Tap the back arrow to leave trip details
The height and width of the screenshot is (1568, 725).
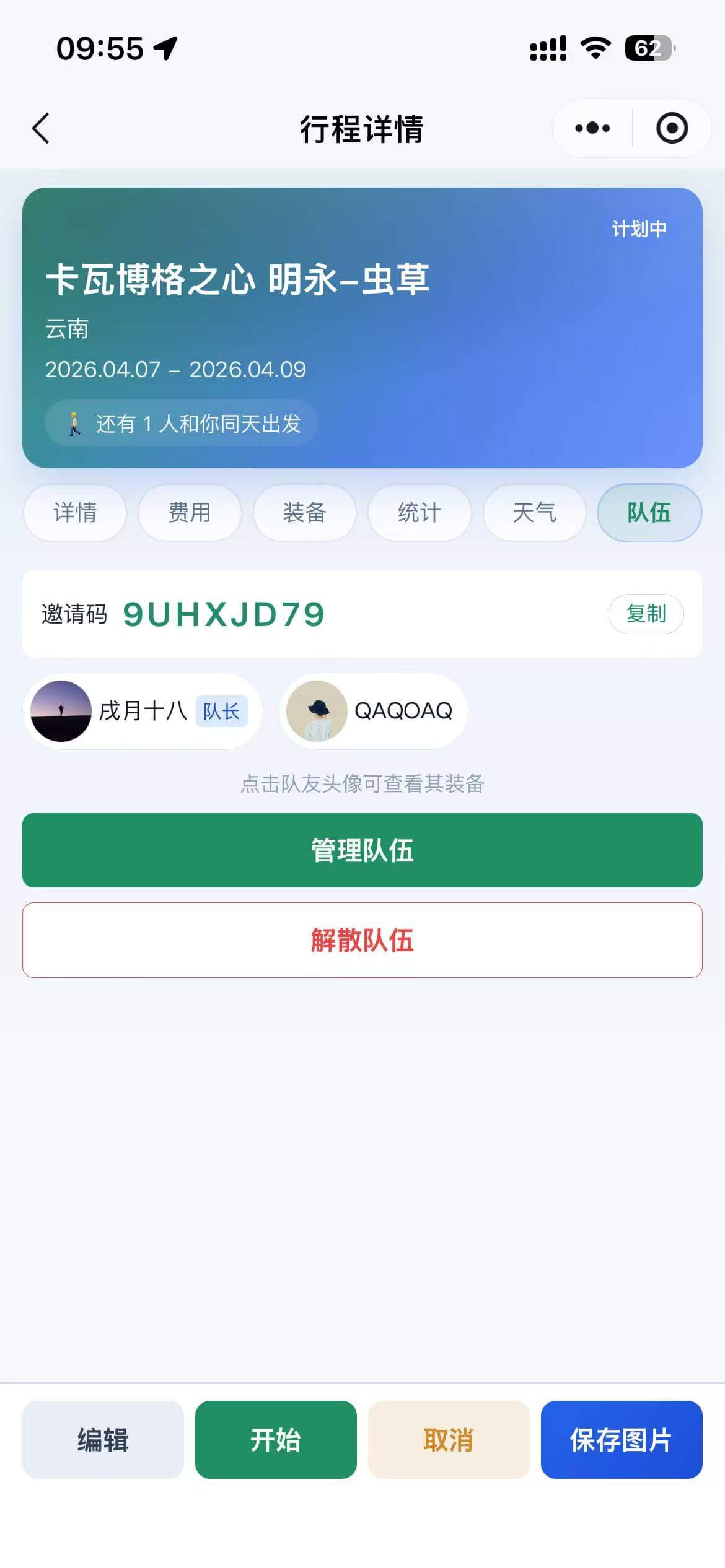[x=41, y=128]
